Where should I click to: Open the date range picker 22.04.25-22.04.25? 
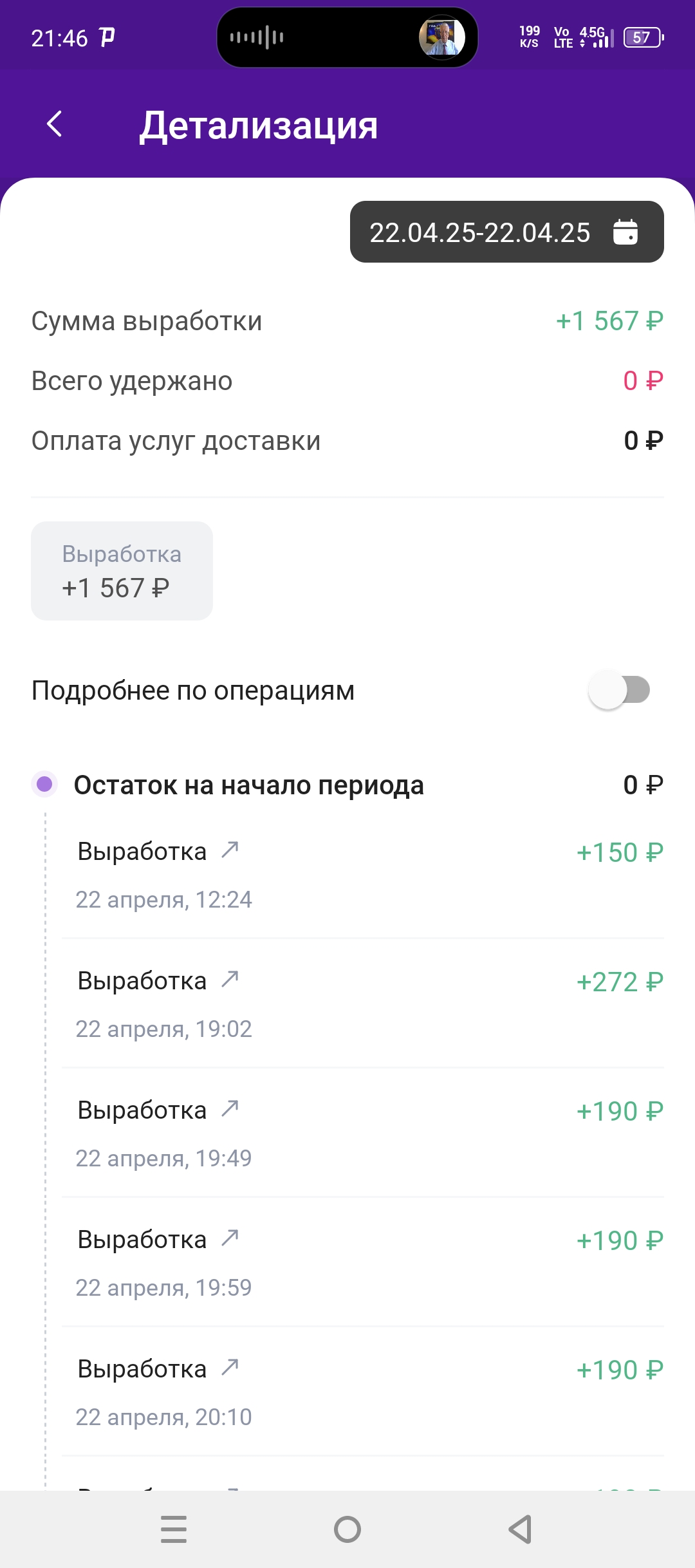[x=506, y=232]
